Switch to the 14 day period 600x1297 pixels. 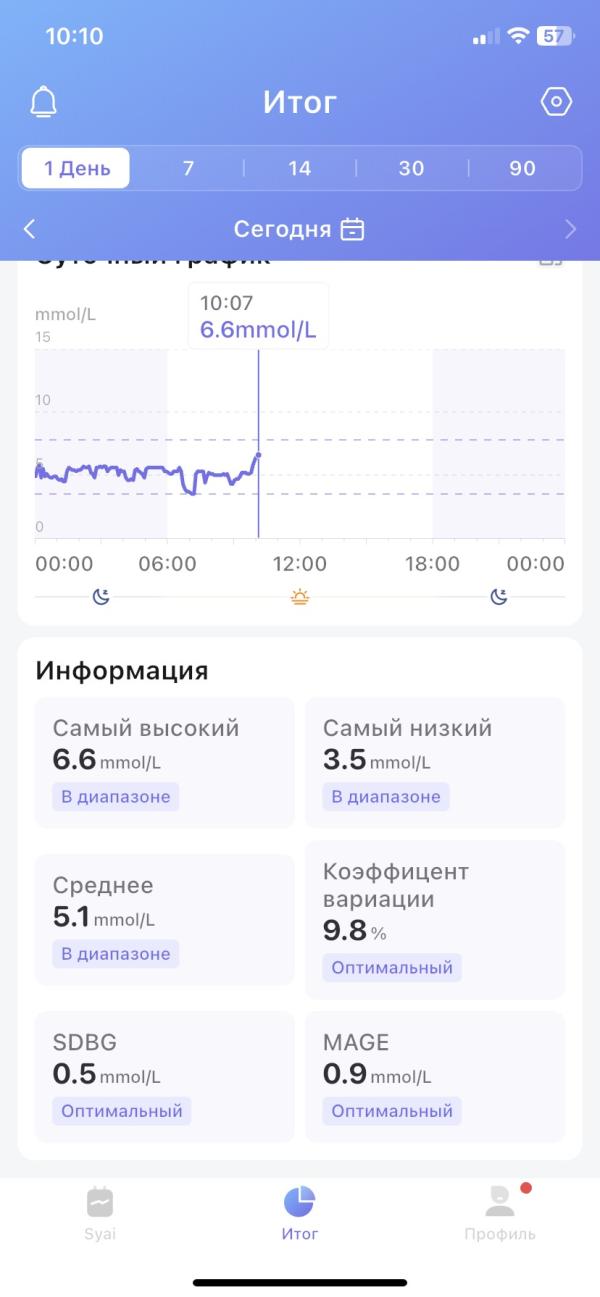point(300,168)
